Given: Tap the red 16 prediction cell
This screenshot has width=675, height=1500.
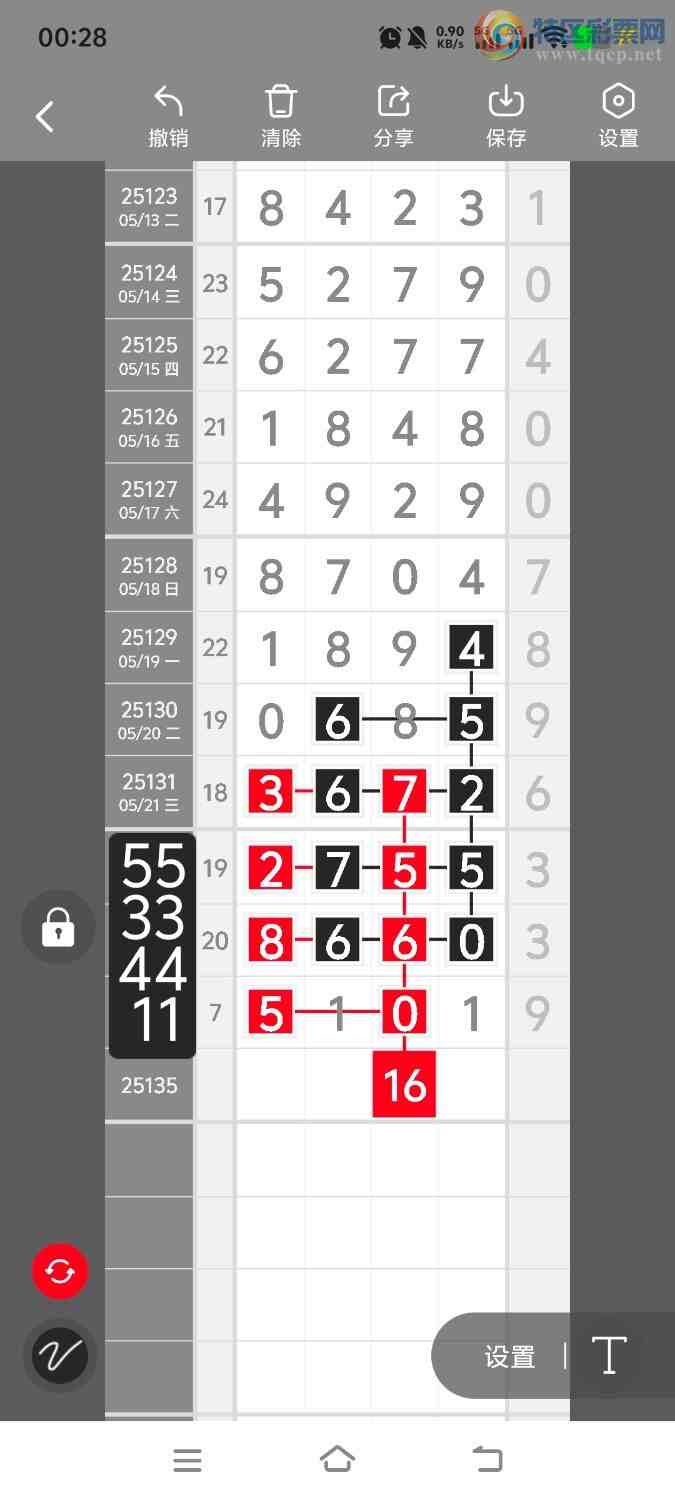Looking at the screenshot, I should click(404, 1085).
